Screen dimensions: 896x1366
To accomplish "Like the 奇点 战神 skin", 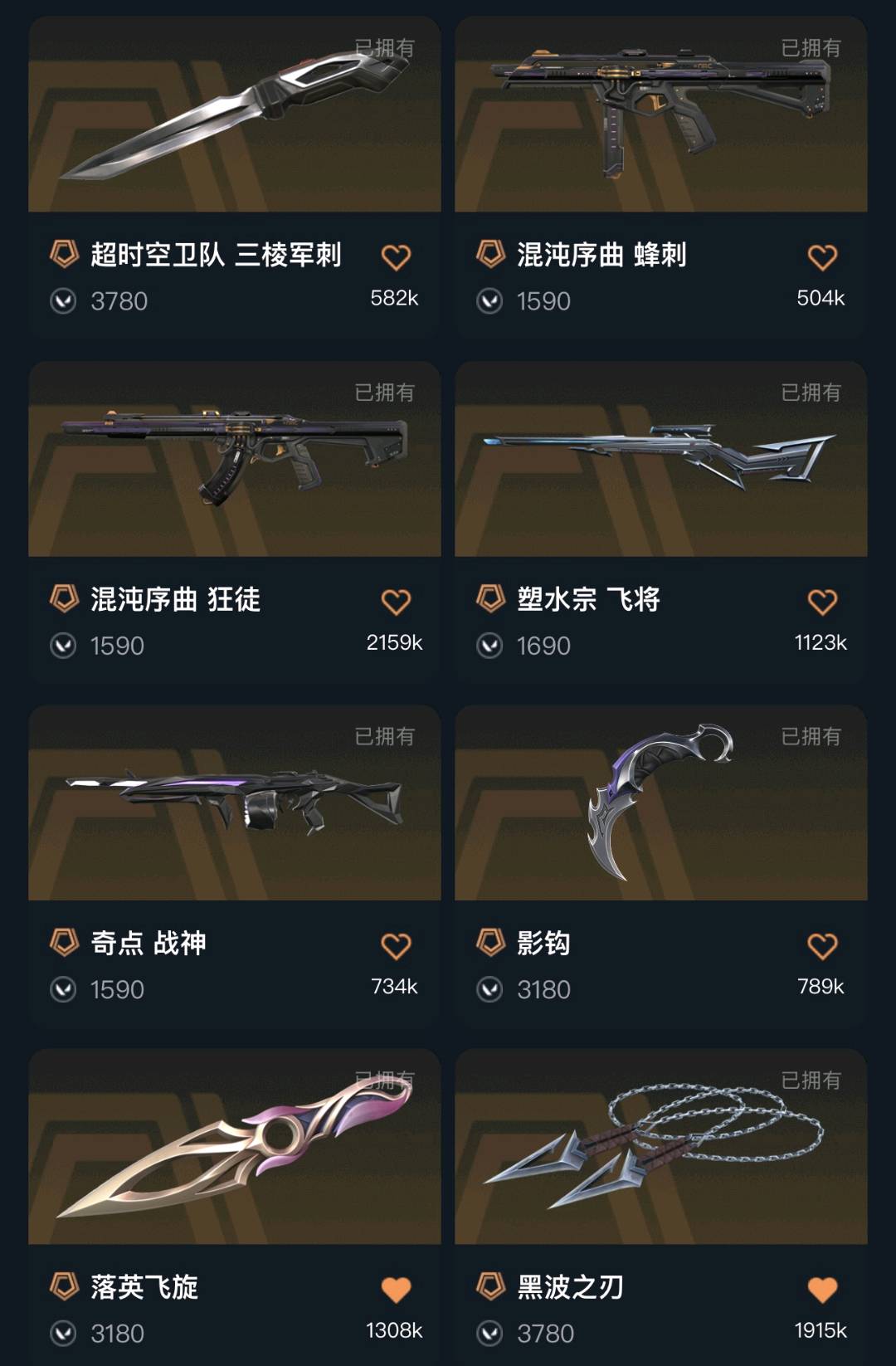I will (x=396, y=946).
